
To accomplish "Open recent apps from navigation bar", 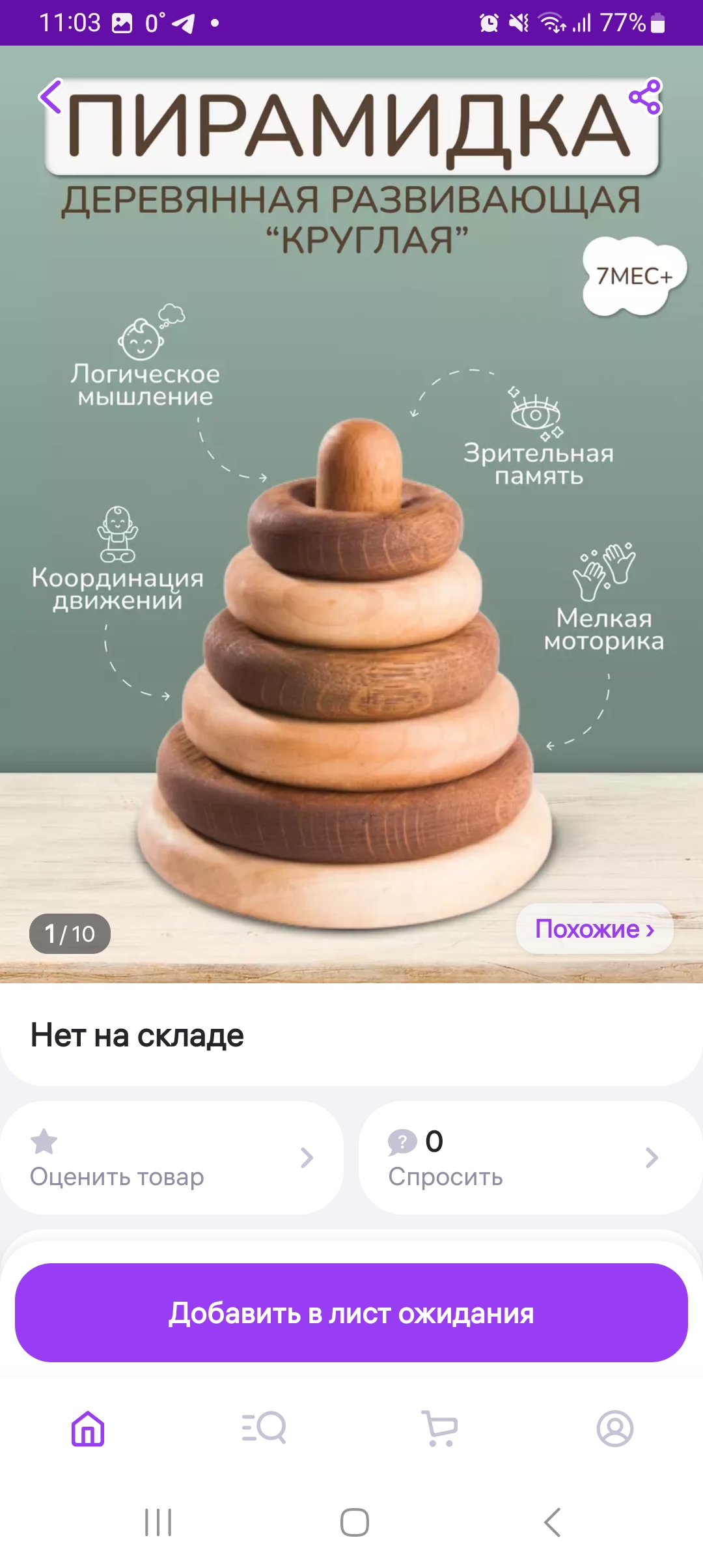I will (x=158, y=1522).
